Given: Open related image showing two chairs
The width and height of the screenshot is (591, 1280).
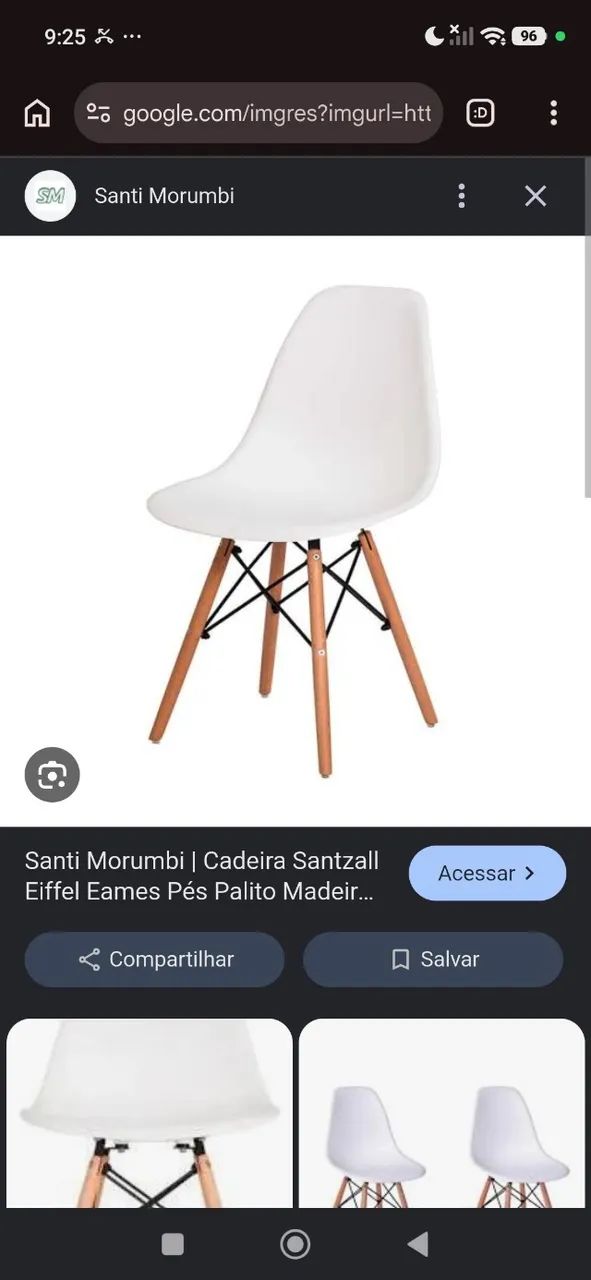Looking at the screenshot, I should click(442, 1113).
